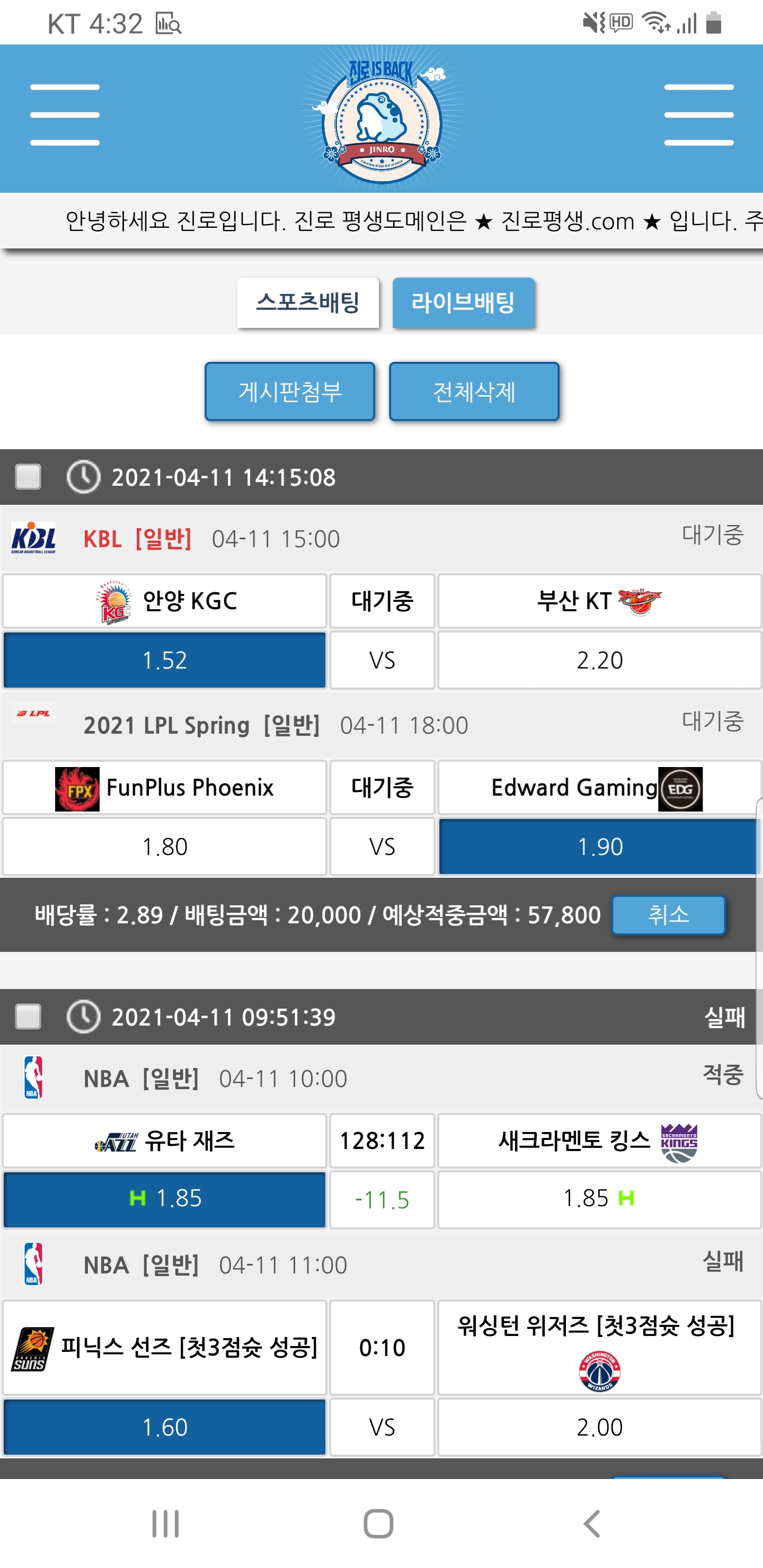Open the right hamburger menu
Screen dimensions: 763x1568
(698, 115)
